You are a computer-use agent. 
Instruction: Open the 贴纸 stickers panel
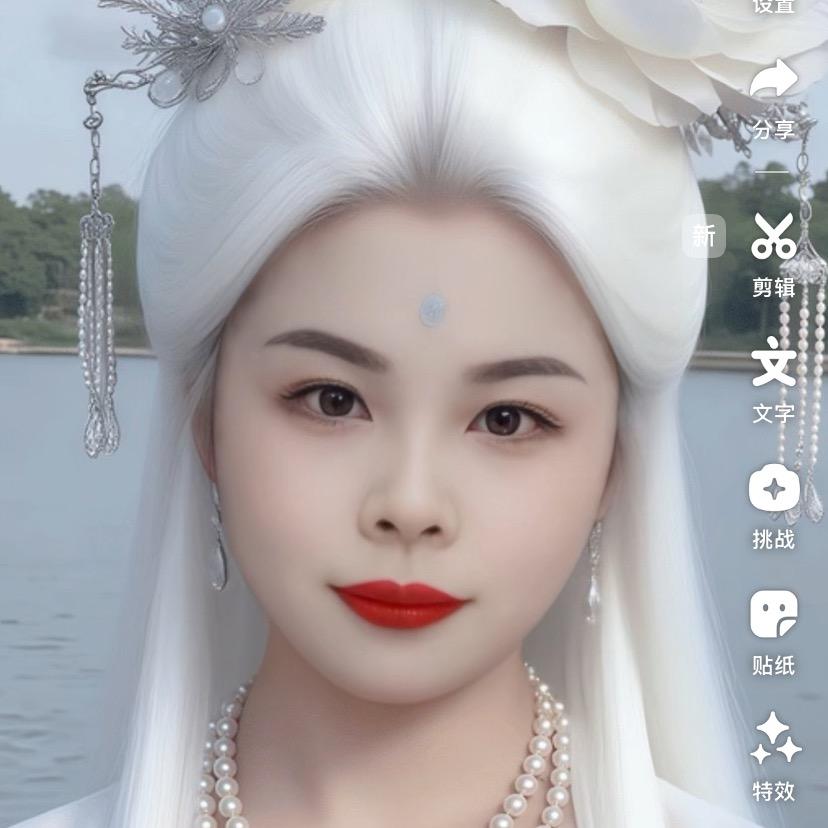[x=773, y=629]
